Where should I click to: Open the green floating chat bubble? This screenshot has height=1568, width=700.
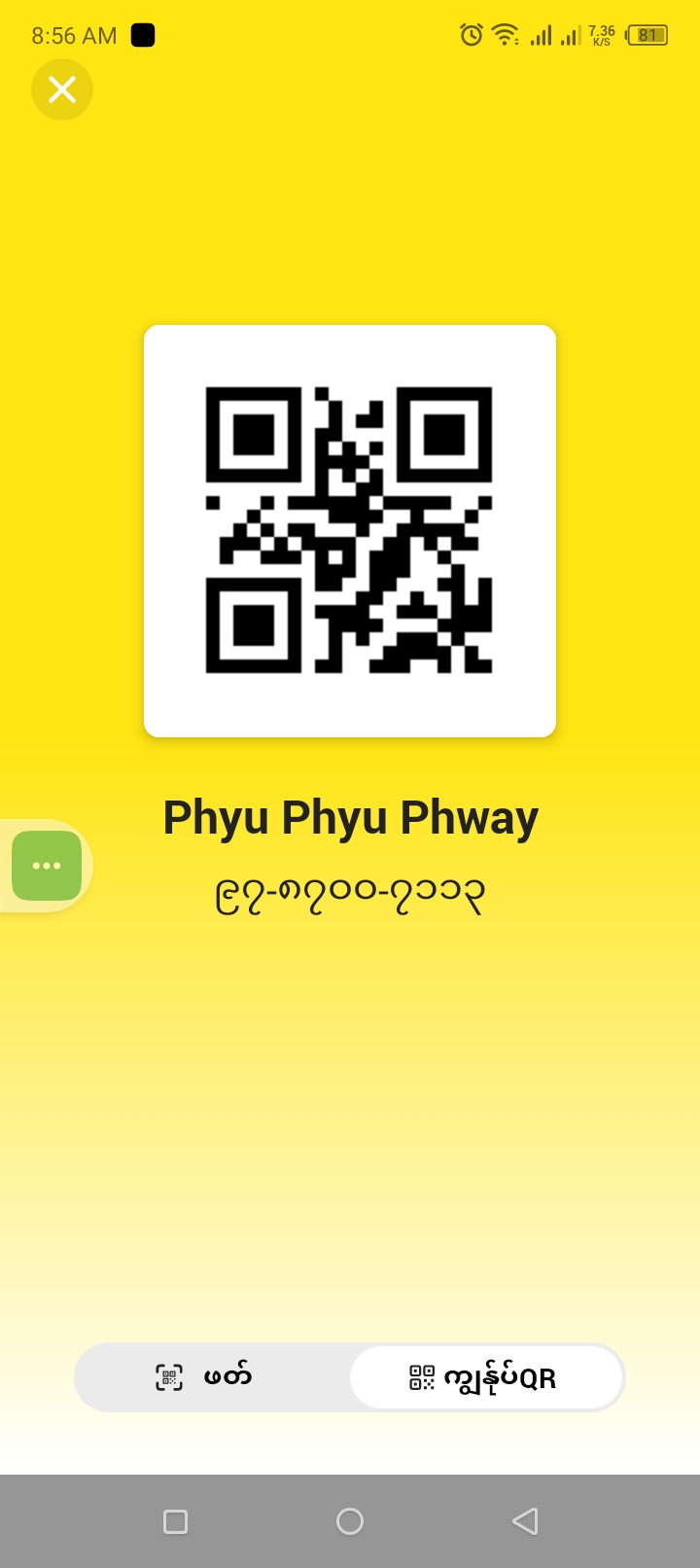click(x=47, y=866)
